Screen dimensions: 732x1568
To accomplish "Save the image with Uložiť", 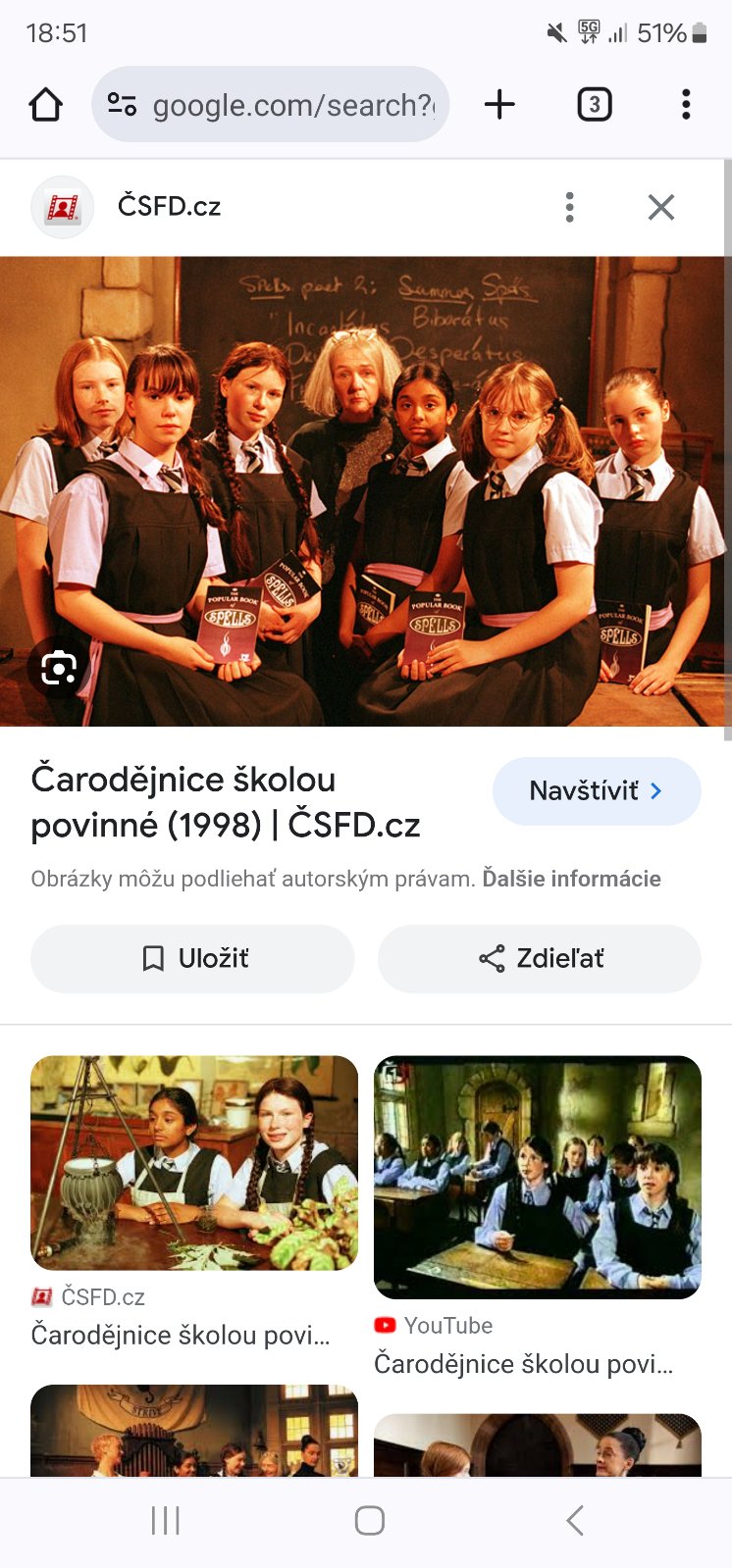I will [192, 958].
